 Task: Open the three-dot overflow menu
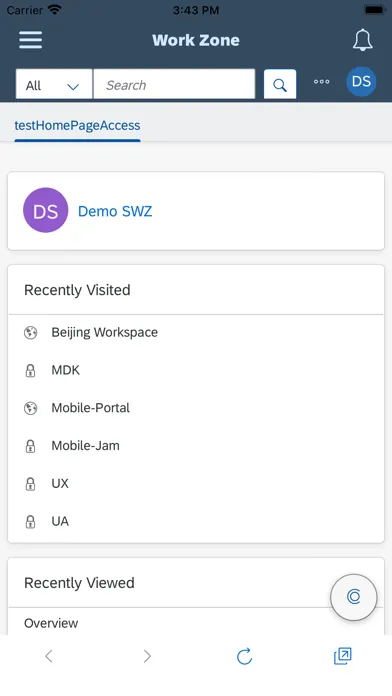point(321,82)
